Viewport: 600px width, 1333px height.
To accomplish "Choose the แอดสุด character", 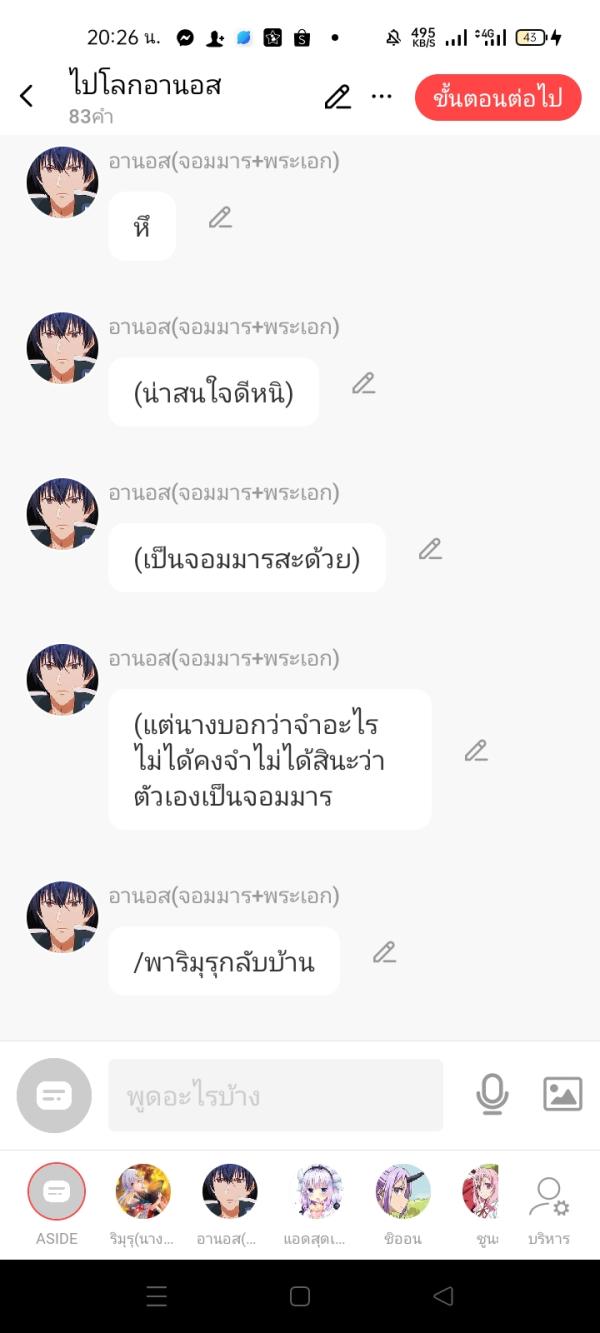I will tap(317, 1192).
